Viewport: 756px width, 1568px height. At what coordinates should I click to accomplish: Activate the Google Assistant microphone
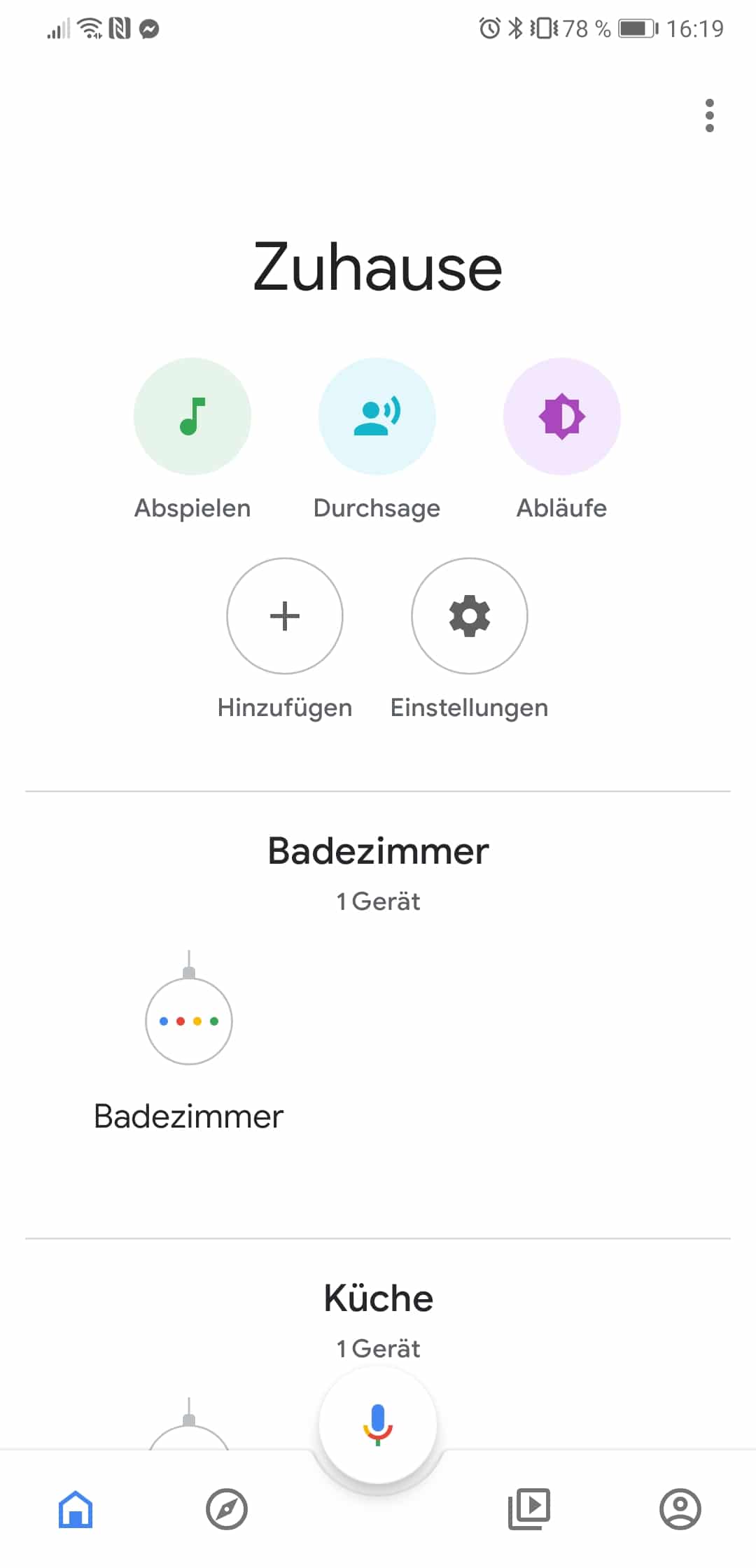(378, 1424)
